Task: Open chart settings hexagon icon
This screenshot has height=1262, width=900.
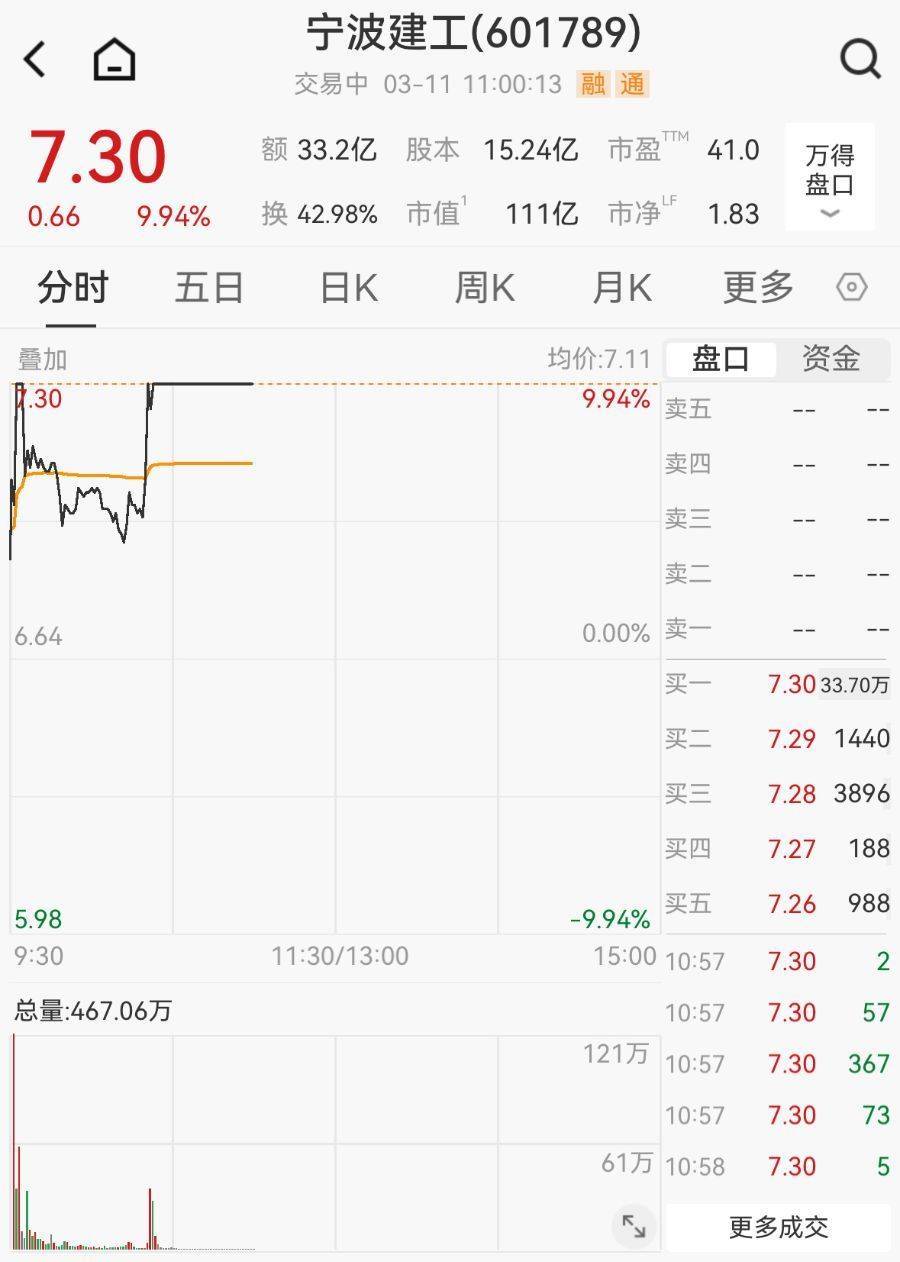Action: pyautogui.click(x=851, y=288)
